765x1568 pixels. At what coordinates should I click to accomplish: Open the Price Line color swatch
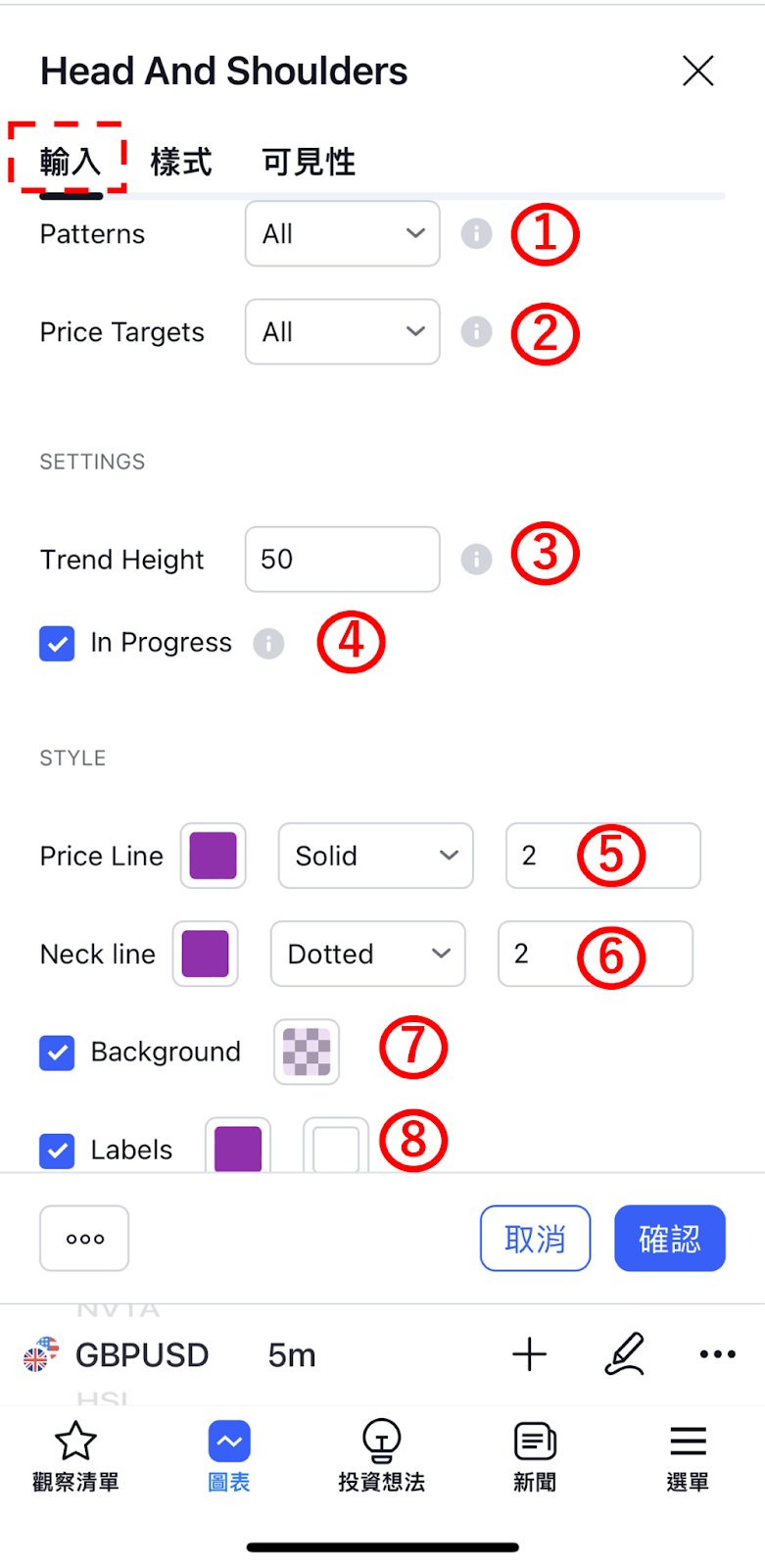pyautogui.click(x=213, y=856)
